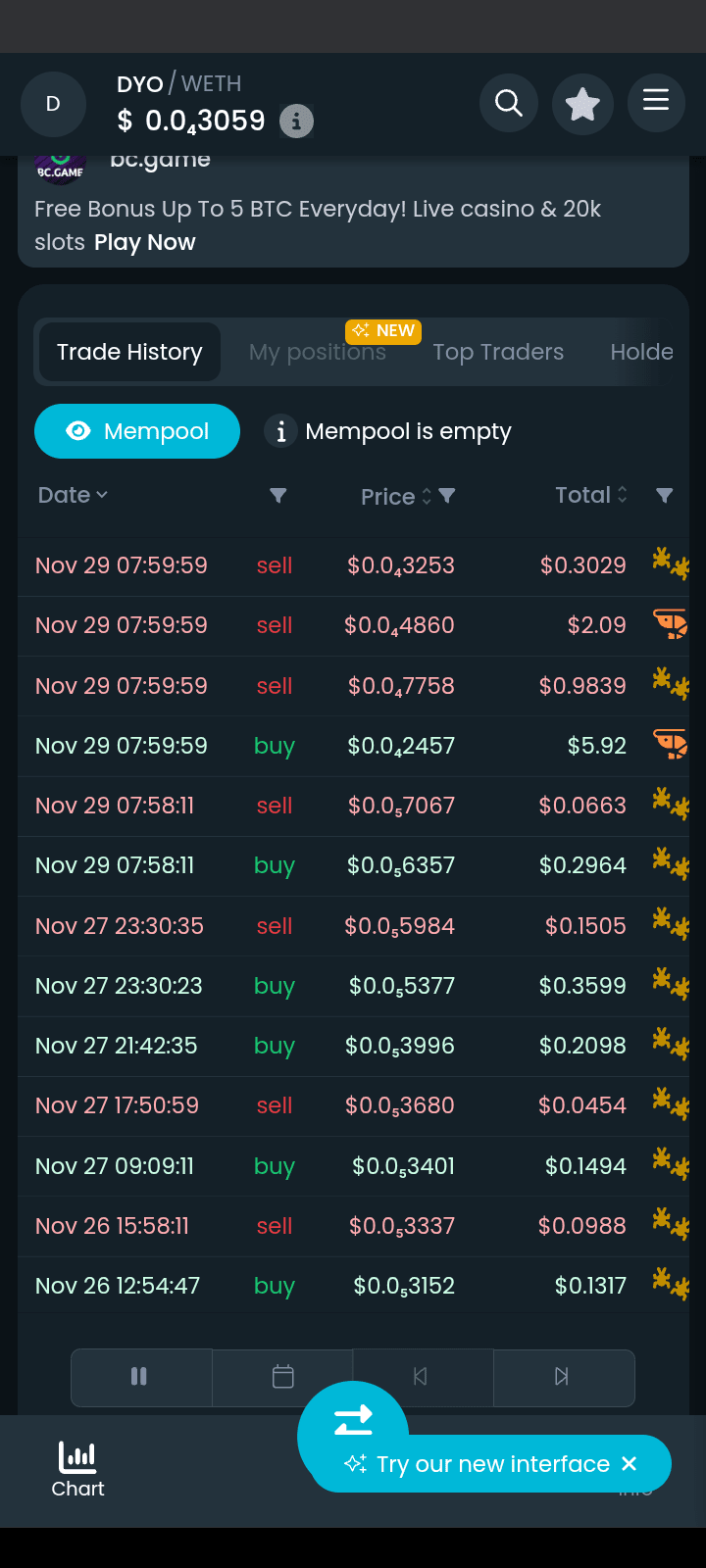Image resolution: width=706 pixels, height=1568 pixels.
Task: Follow the Play Now link in the bc.game ad
Action: click(145, 242)
